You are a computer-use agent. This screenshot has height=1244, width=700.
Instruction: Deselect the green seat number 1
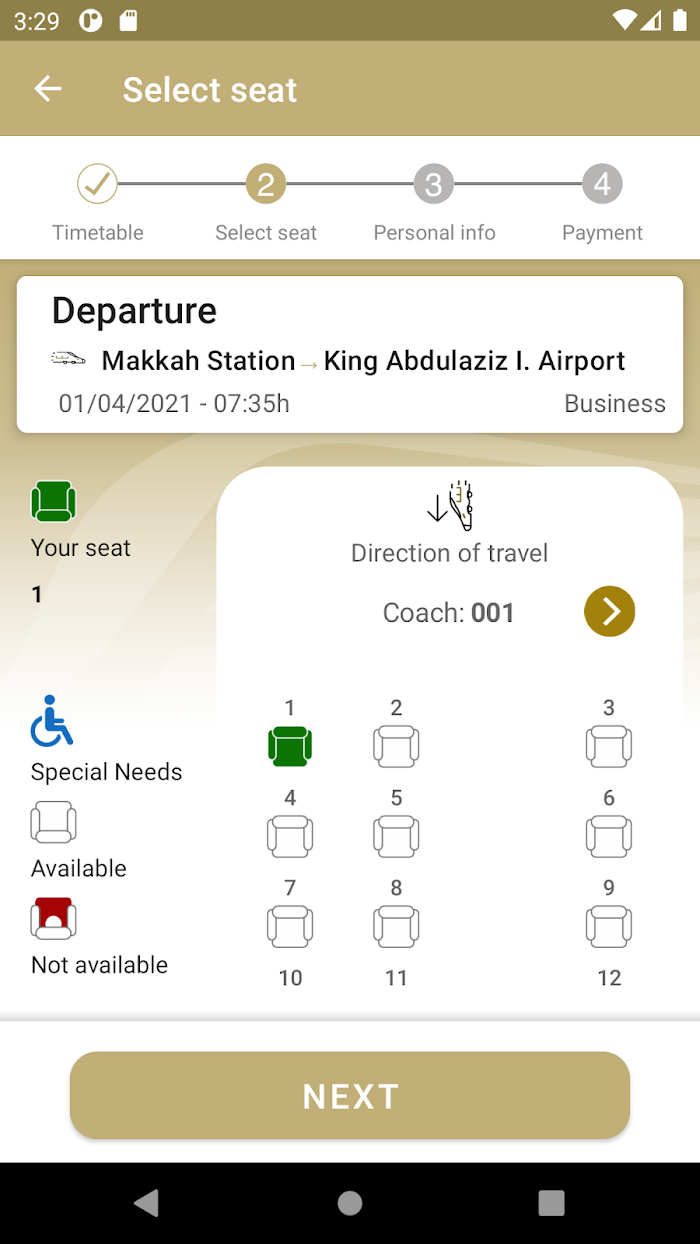pyautogui.click(x=290, y=746)
